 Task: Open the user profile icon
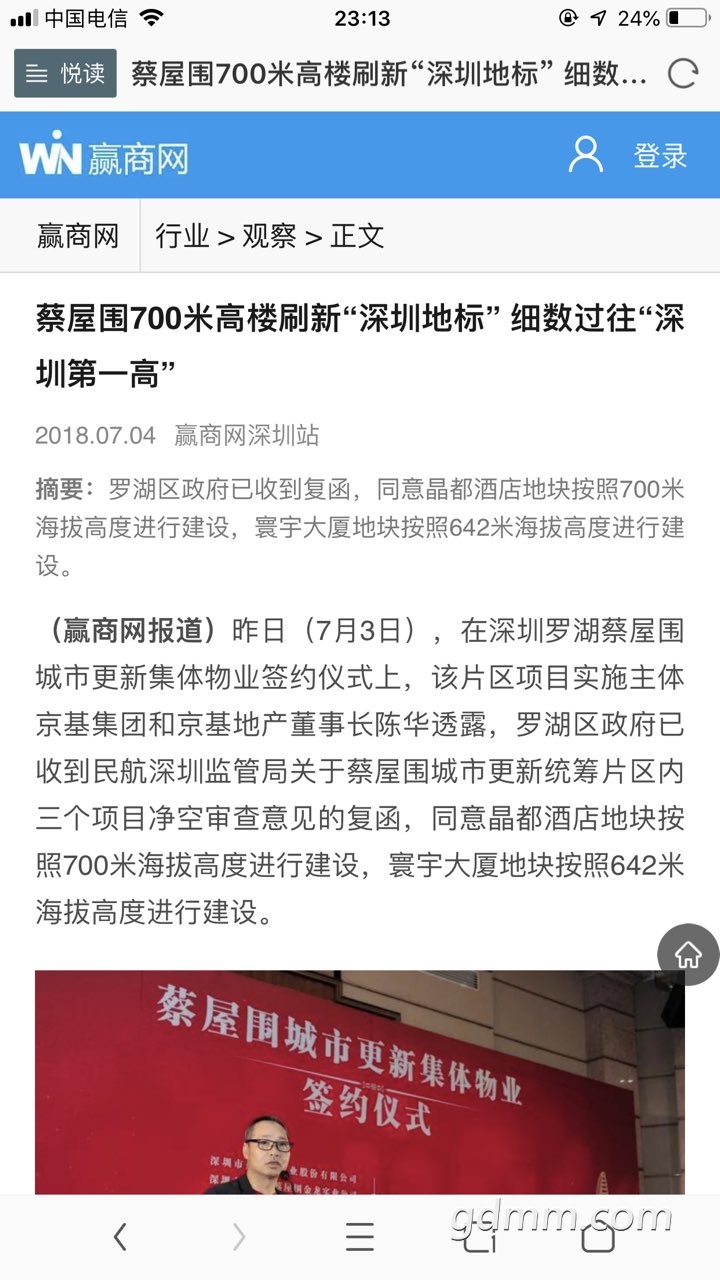tap(586, 155)
